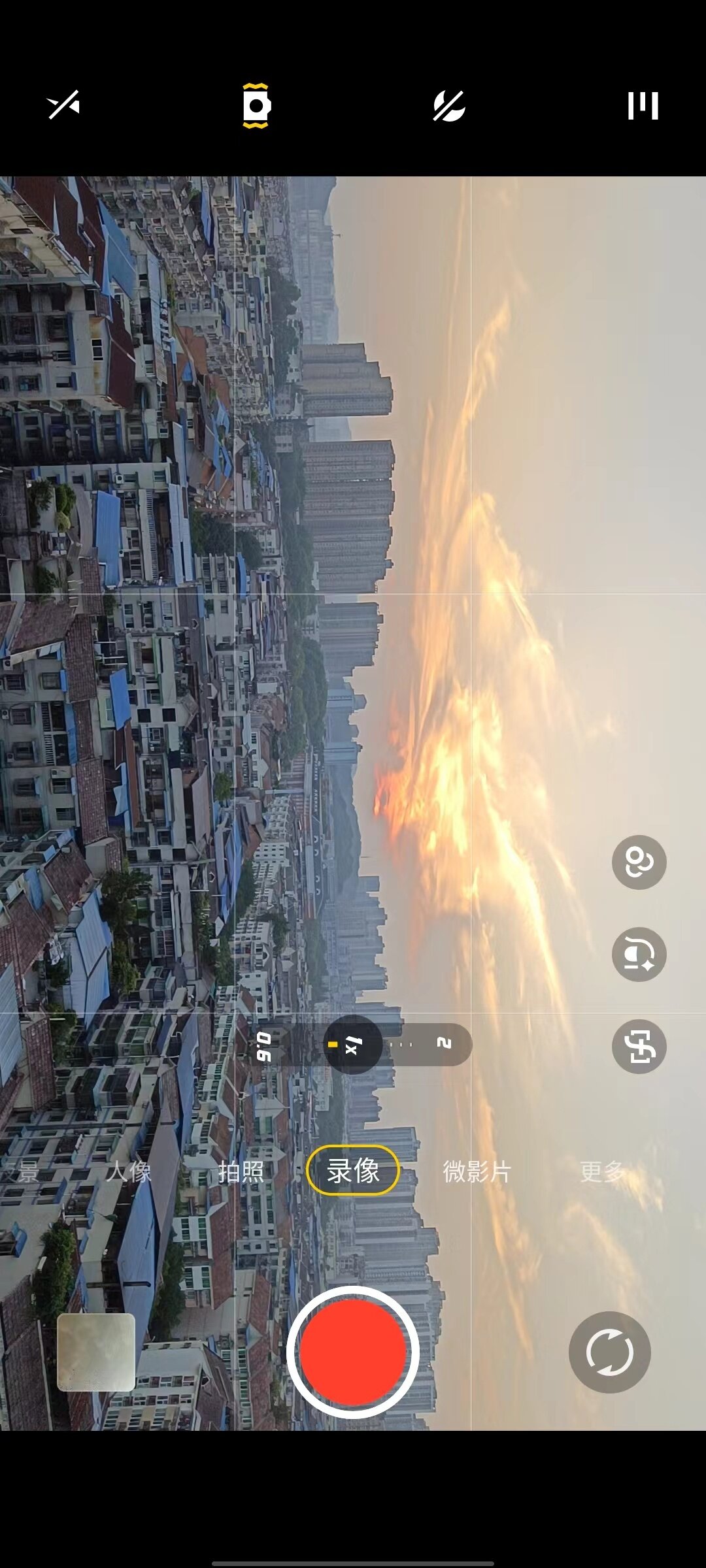Tap the slashed-circle icon in top bar

pos(449,106)
